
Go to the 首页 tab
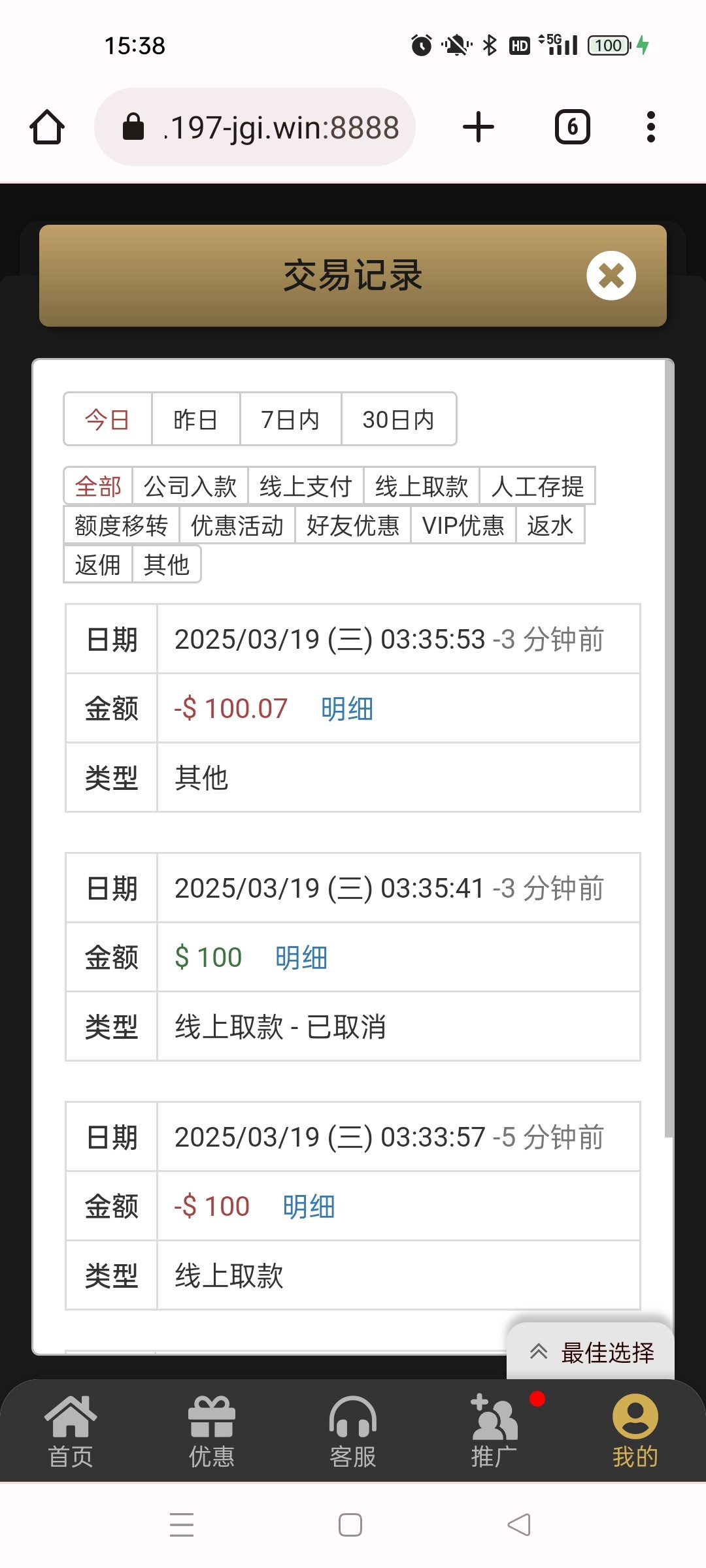click(71, 1431)
